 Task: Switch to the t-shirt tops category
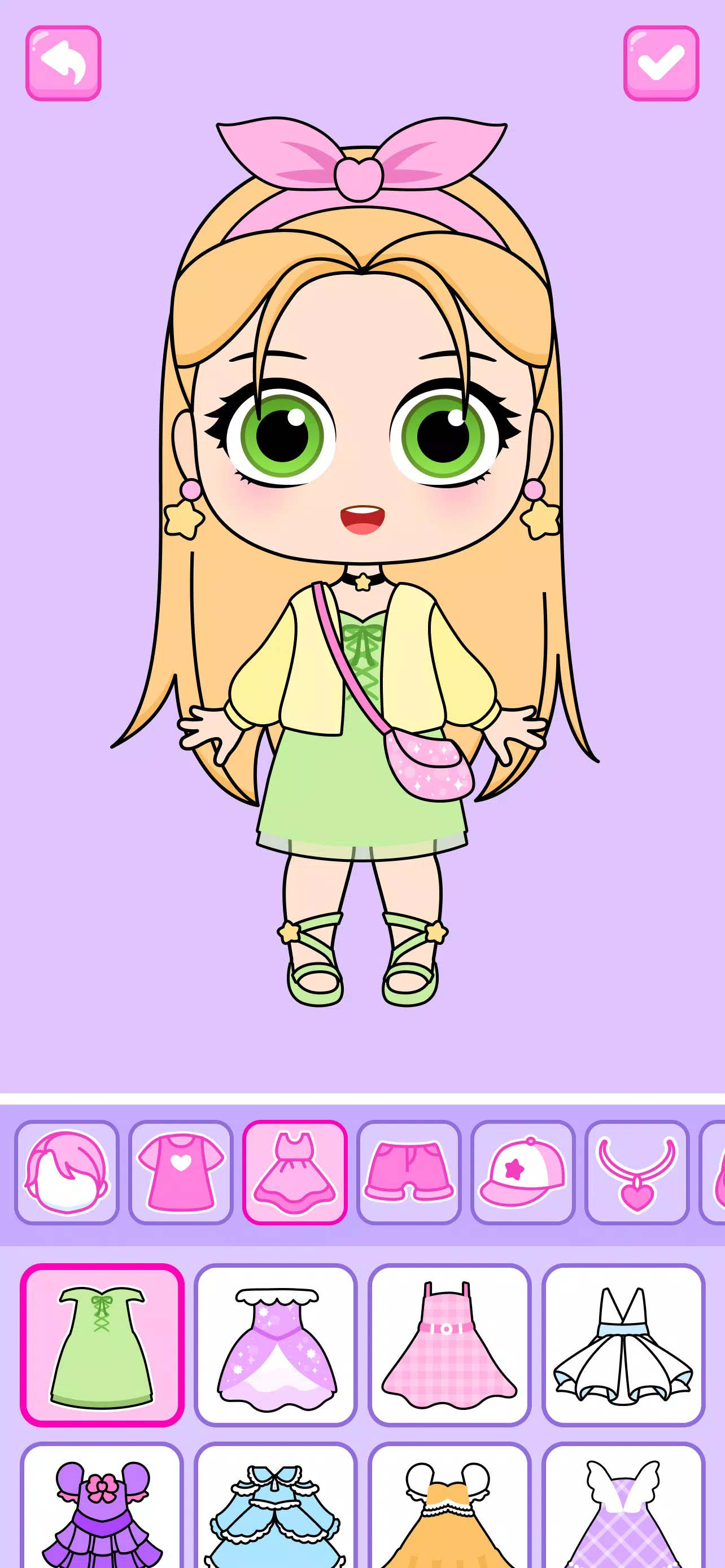tap(181, 1172)
